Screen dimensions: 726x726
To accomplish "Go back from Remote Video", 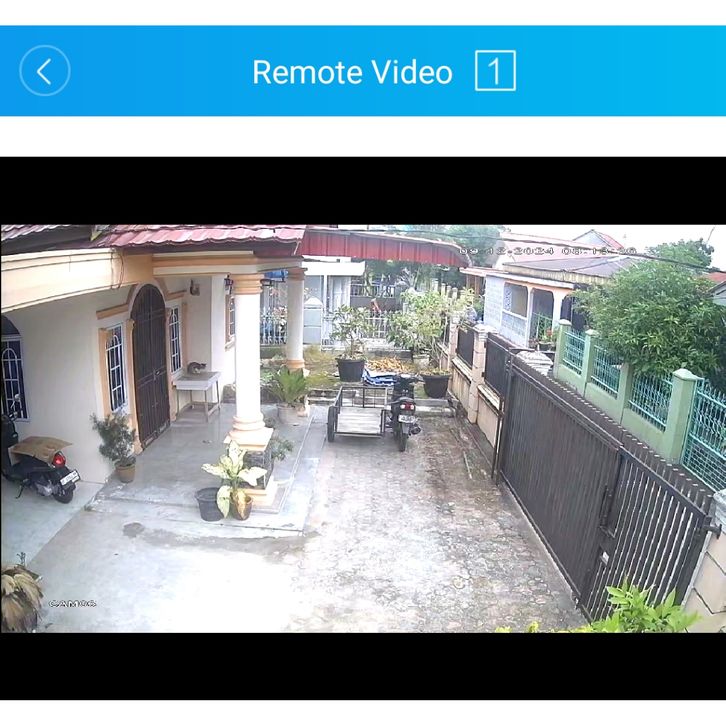I will (x=44, y=71).
